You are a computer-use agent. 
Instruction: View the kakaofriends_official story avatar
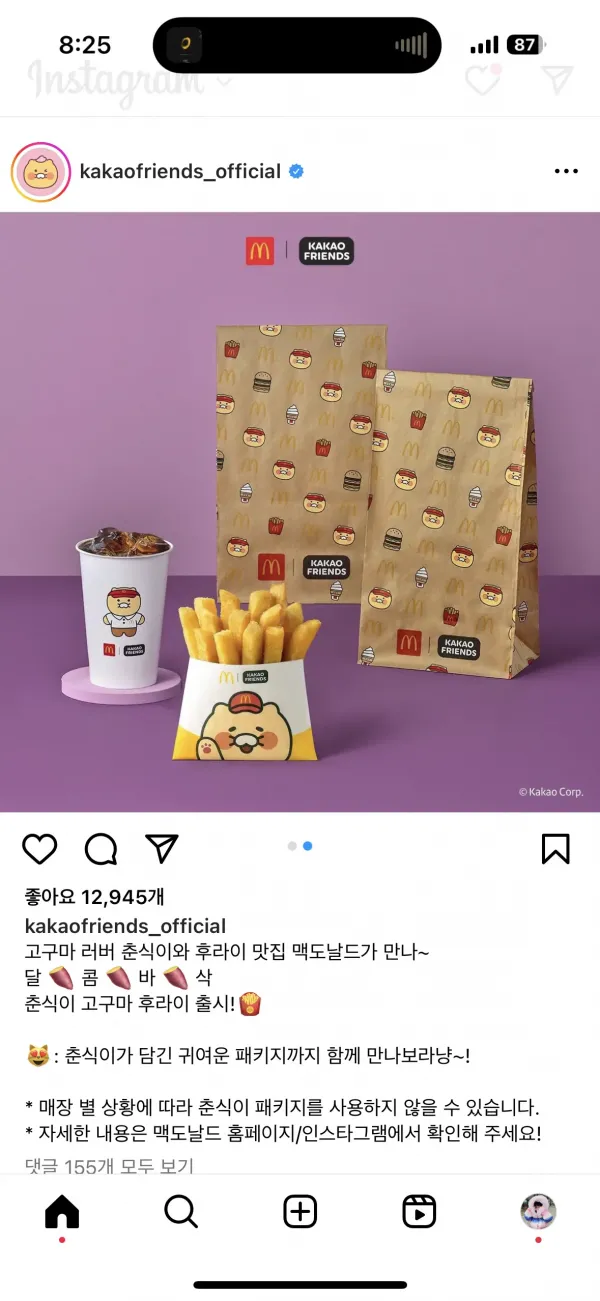pos(40,172)
